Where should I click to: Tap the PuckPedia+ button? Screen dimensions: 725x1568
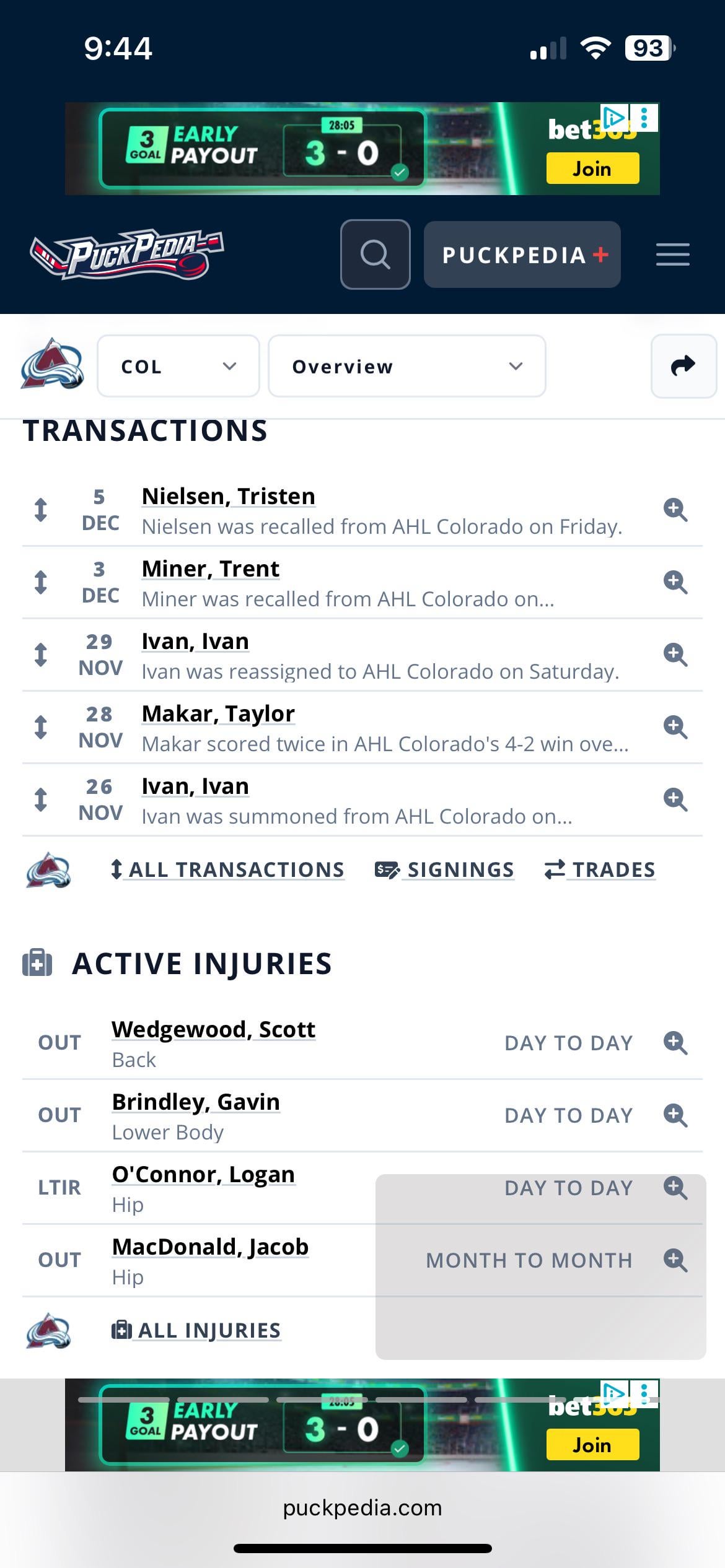[x=522, y=255]
